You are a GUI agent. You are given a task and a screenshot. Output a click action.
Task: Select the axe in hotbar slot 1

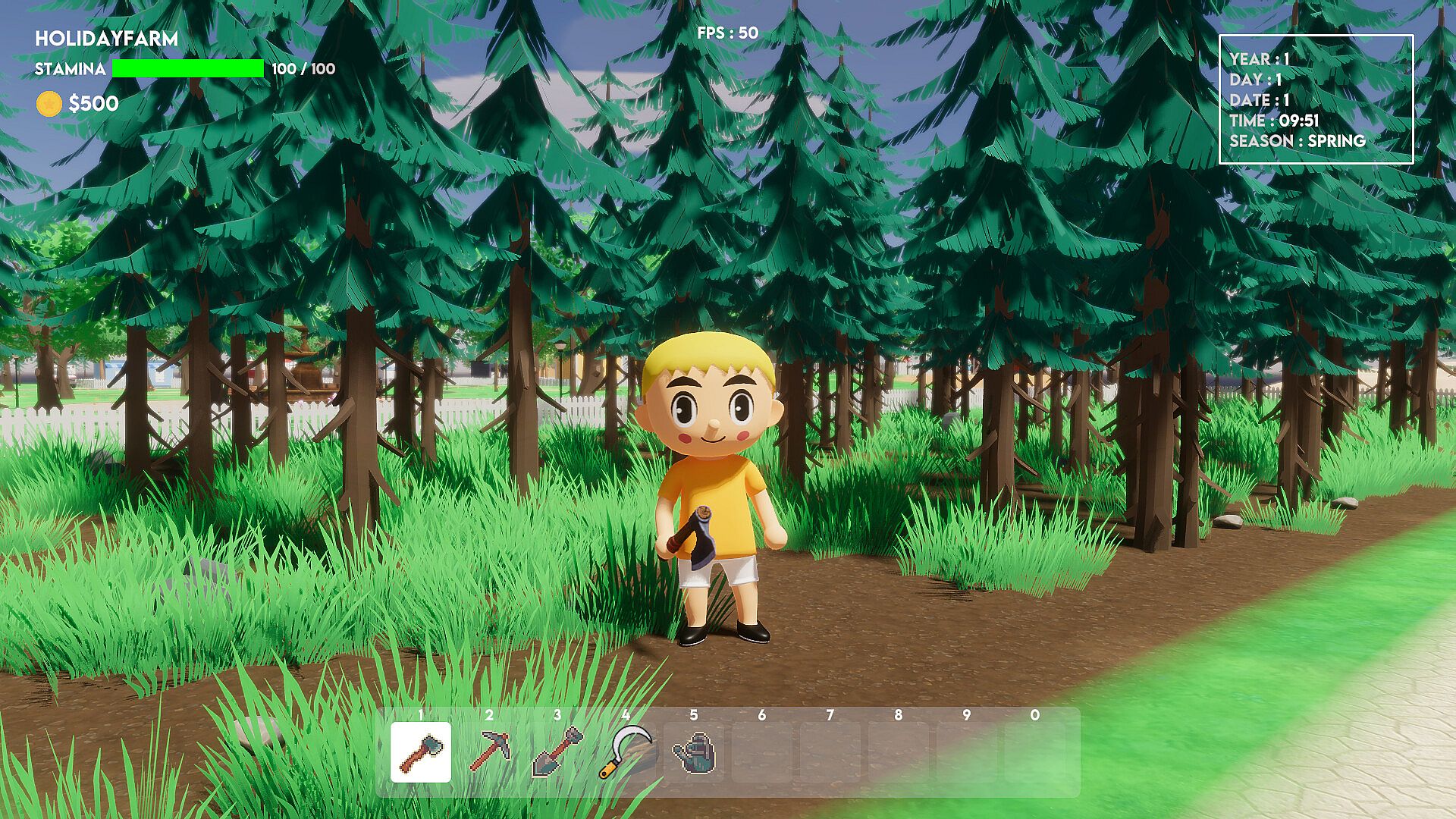tap(420, 752)
